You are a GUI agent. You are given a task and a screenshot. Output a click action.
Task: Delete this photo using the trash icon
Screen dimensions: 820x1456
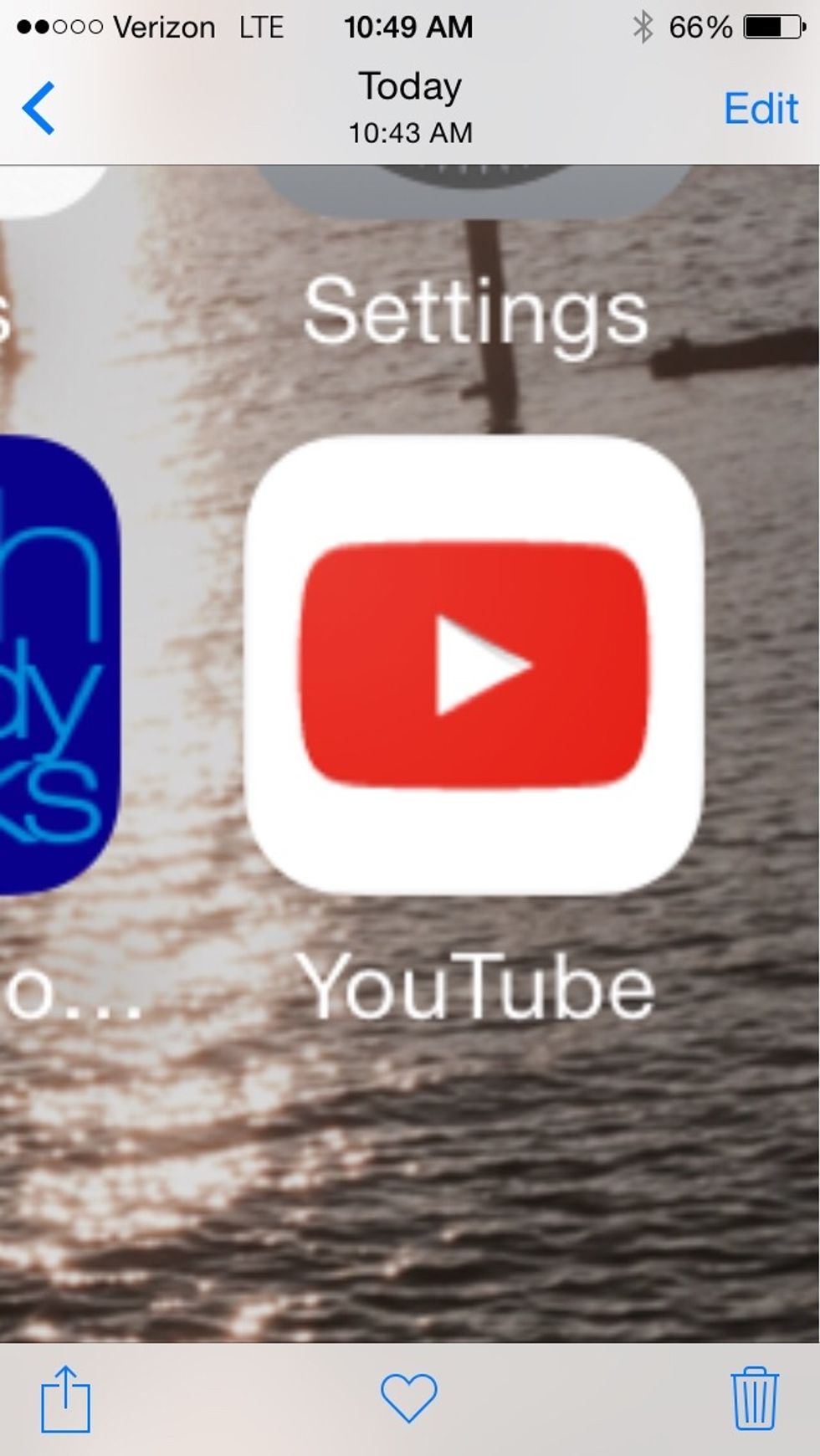click(x=755, y=1398)
